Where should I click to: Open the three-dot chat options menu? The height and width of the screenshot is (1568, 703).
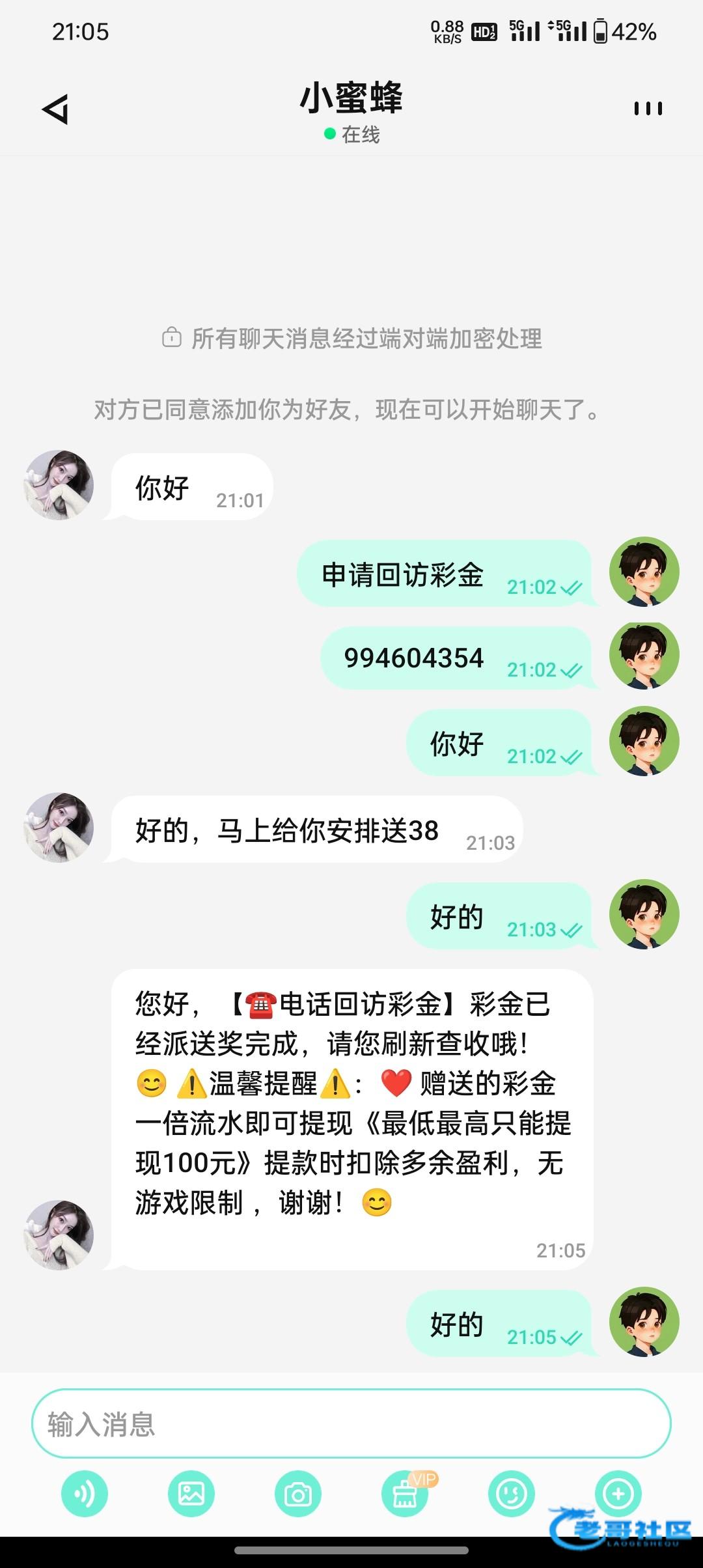coord(648,109)
